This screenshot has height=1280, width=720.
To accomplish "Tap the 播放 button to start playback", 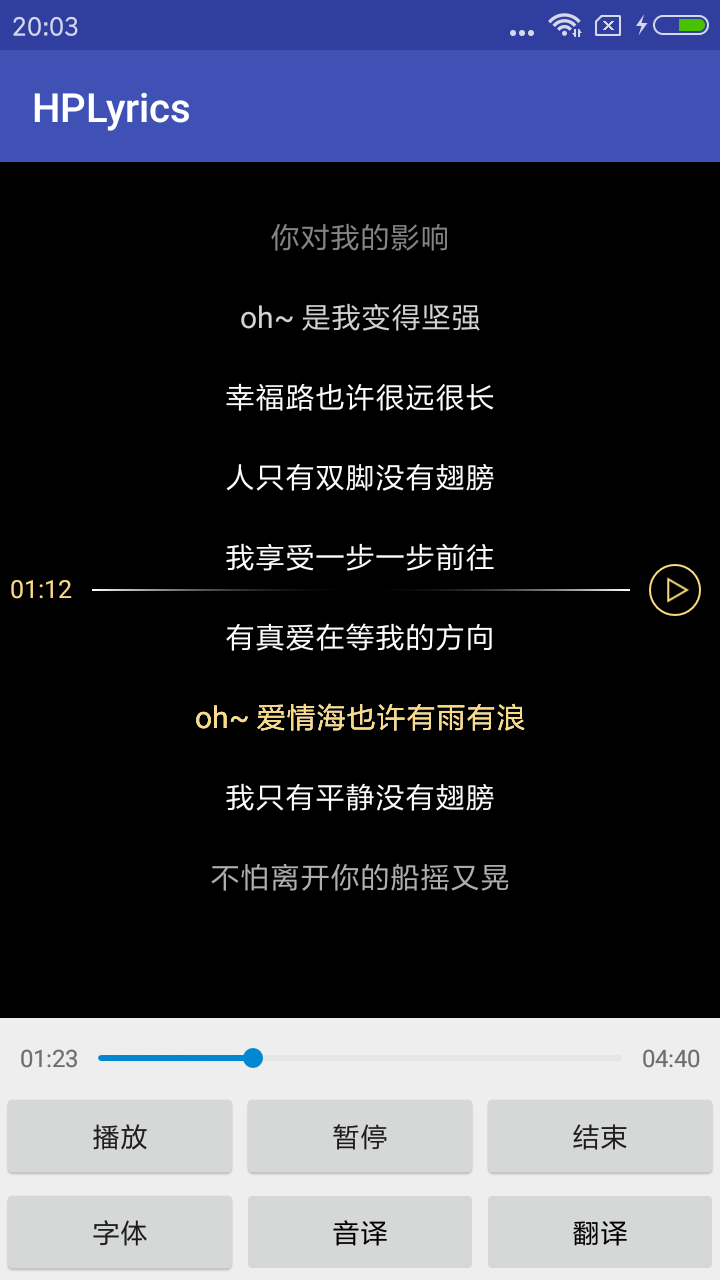I will 120,1137.
